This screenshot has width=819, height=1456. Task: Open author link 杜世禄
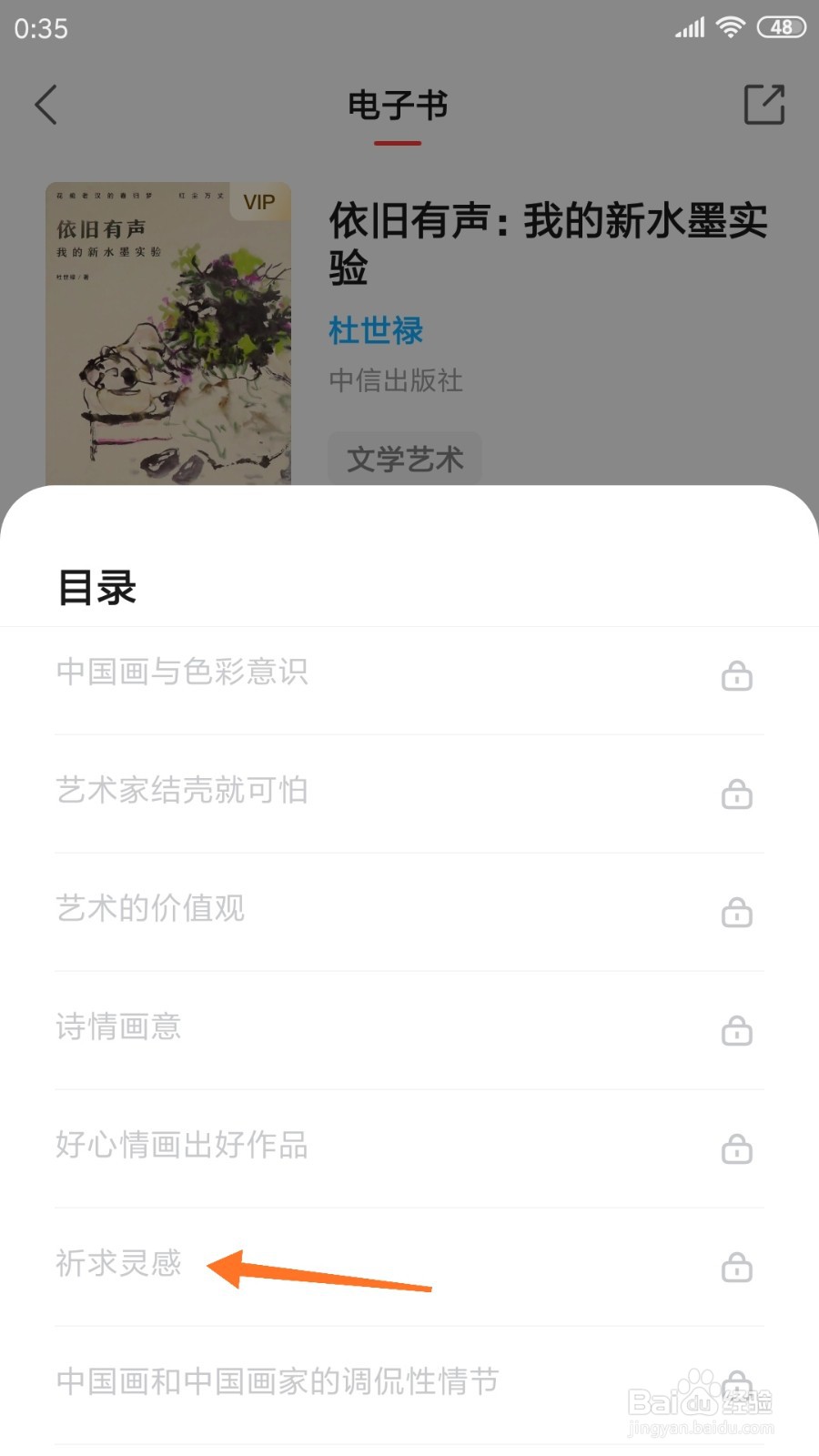375,330
